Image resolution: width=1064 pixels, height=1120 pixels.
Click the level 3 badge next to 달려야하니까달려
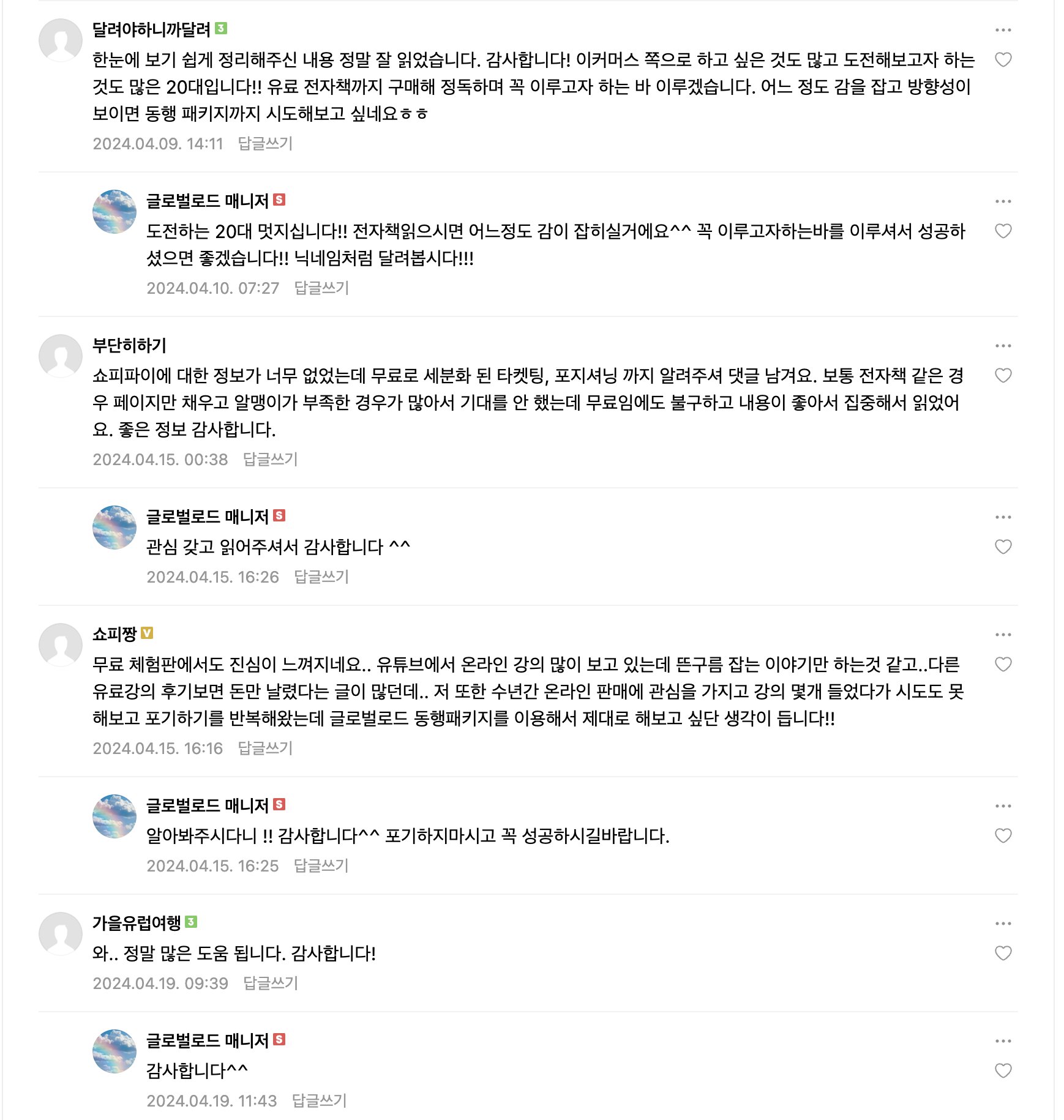[x=220, y=28]
